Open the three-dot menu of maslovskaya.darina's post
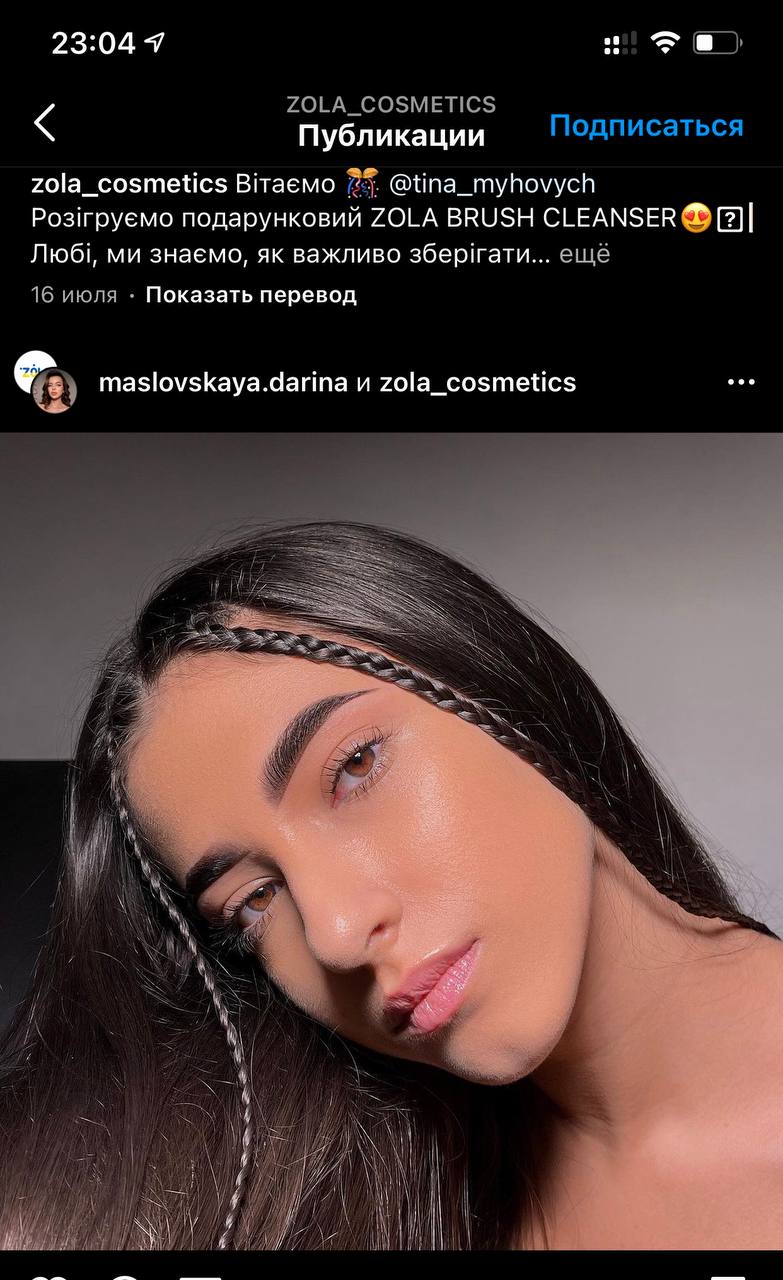The image size is (783, 1280). pyautogui.click(x=741, y=382)
